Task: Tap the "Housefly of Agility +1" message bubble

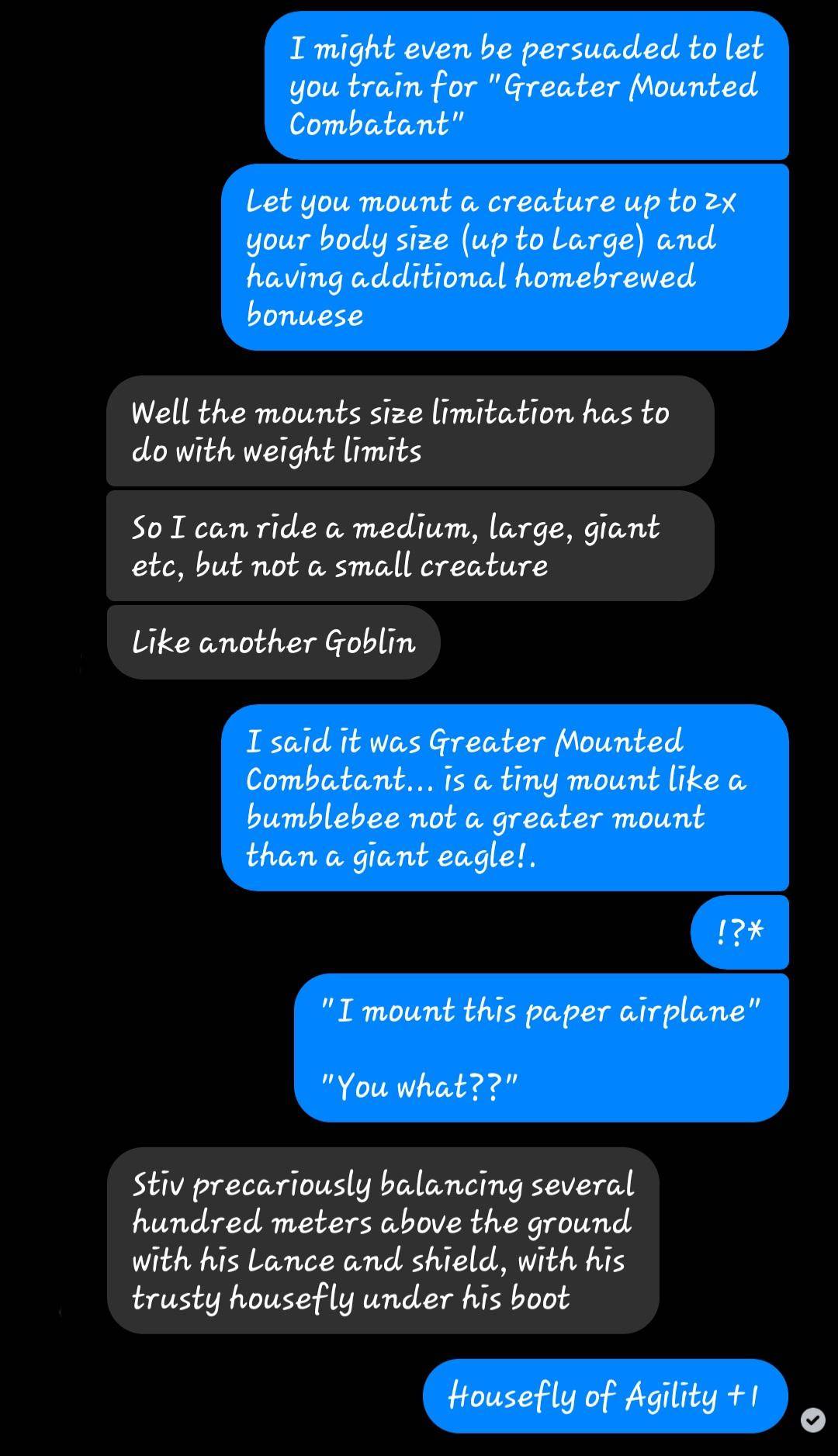Action: point(604,1395)
